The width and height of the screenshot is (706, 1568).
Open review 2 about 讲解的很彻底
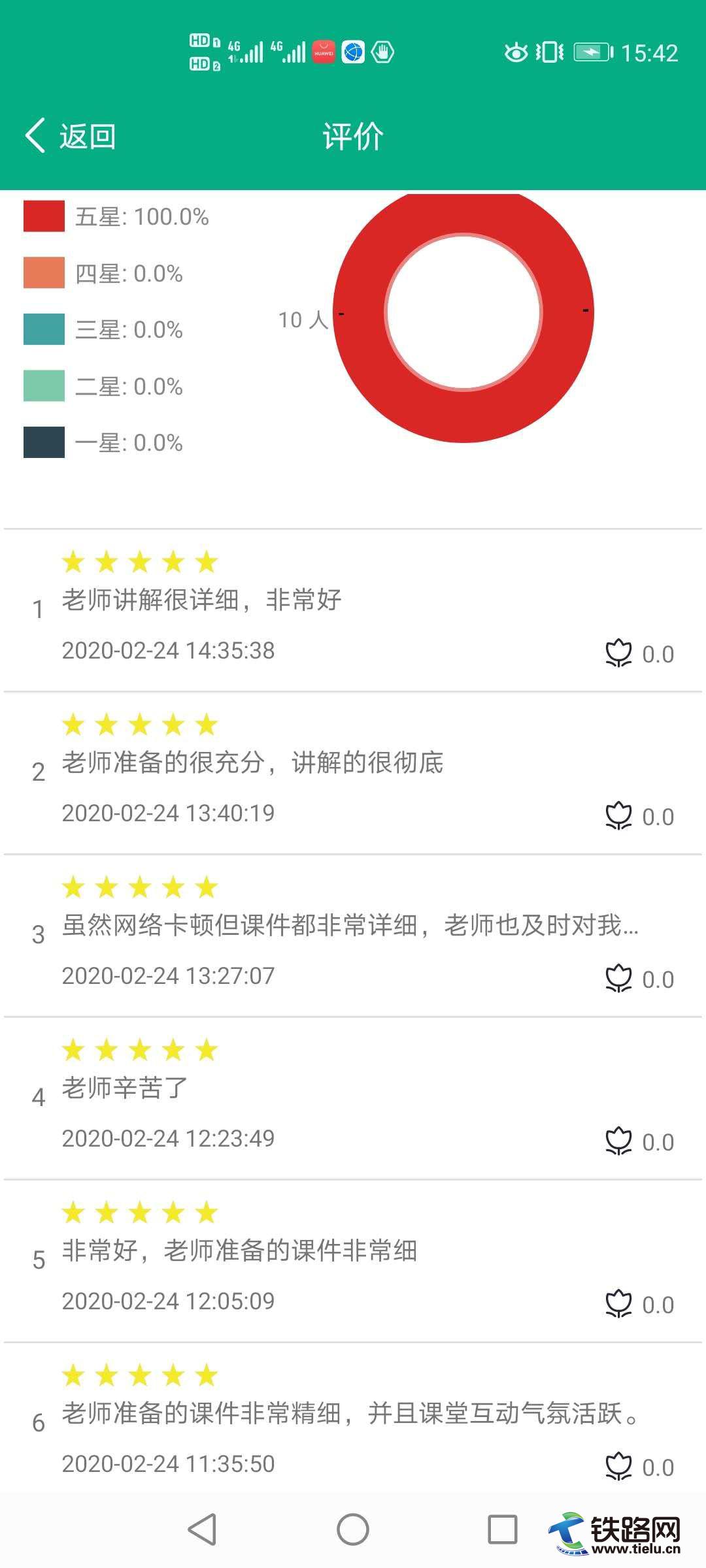click(353, 773)
